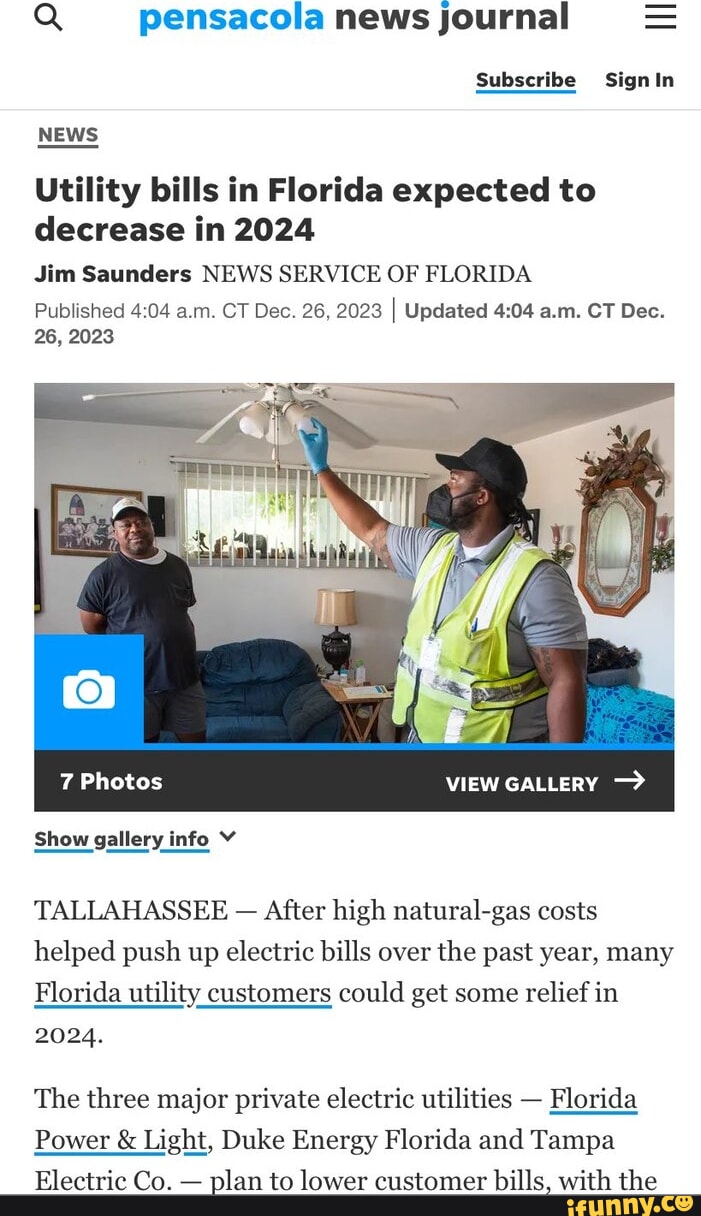Open the hamburger menu

click(x=660, y=17)
